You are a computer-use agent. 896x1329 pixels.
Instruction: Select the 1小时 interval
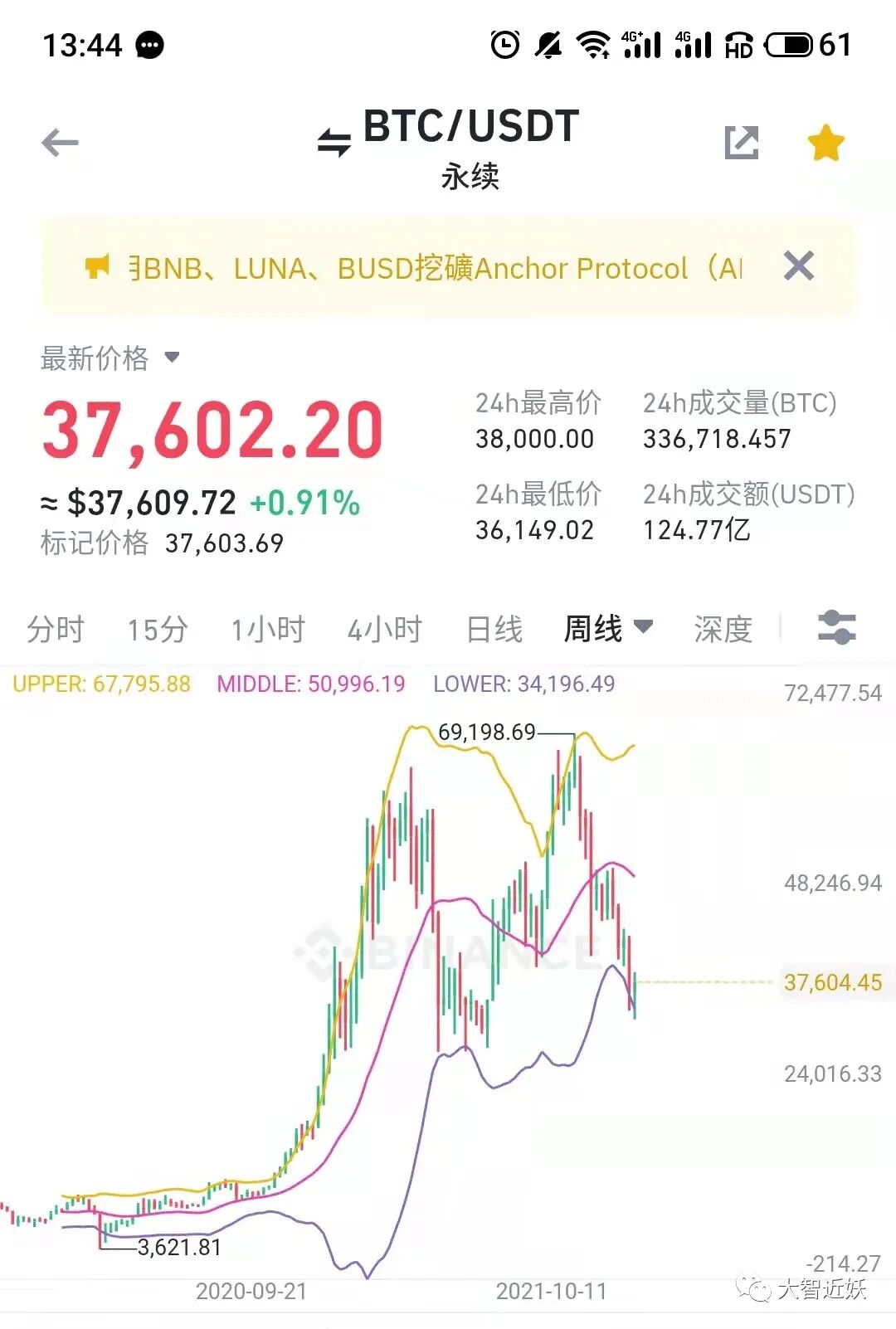[x=268, y=630]
